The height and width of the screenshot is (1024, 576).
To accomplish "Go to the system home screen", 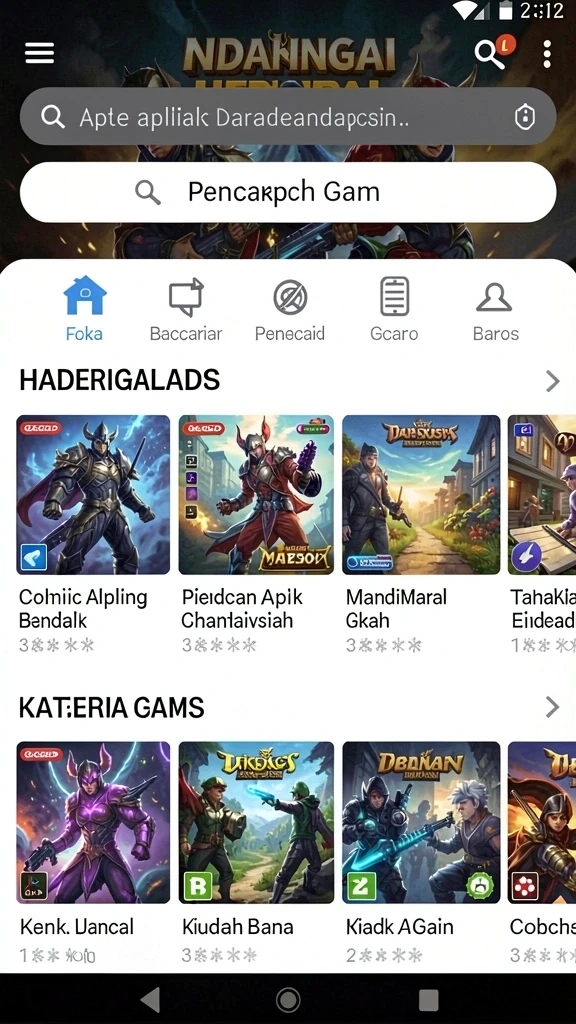I will point(288,999).
